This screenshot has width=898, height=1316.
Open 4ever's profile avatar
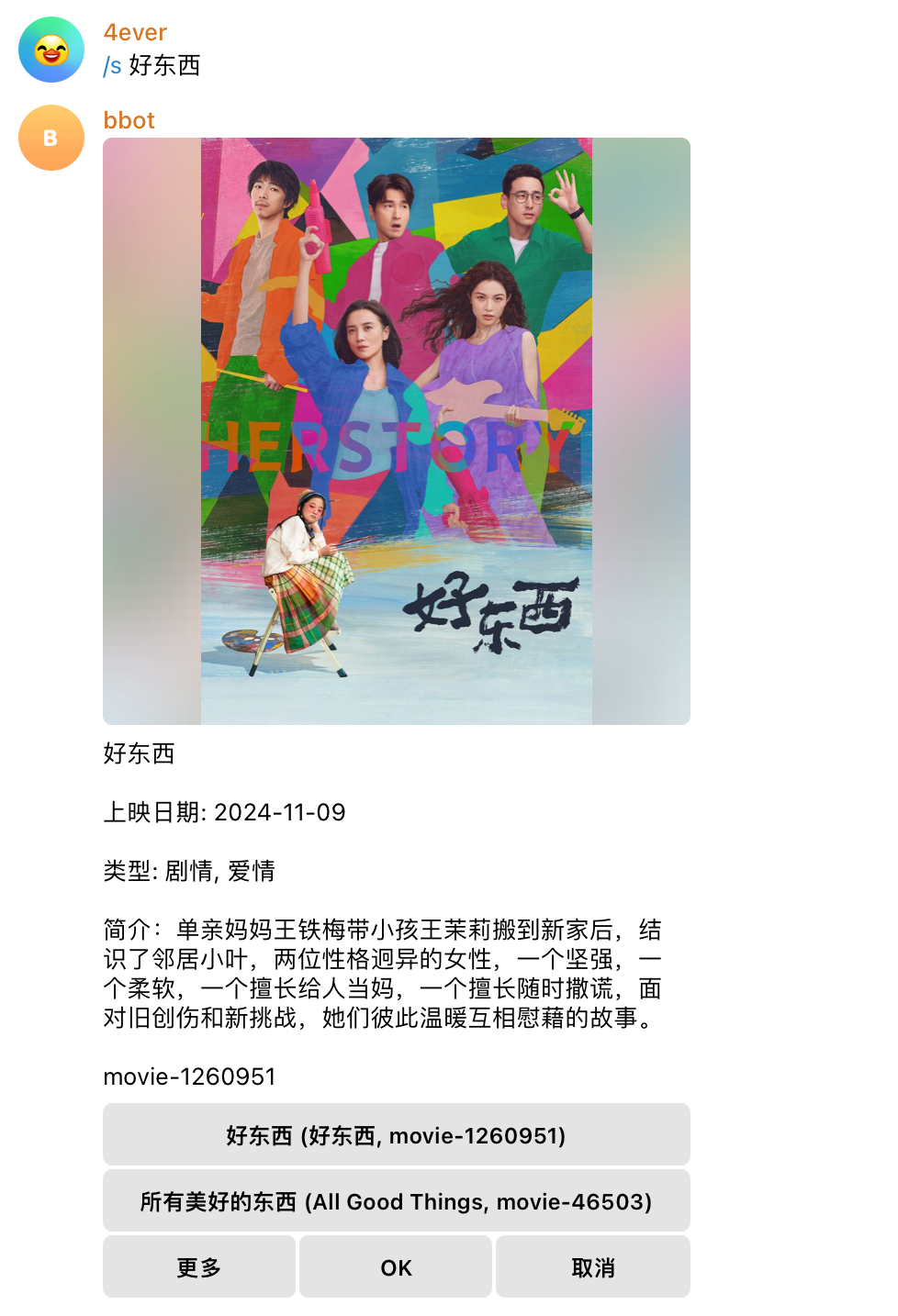51,50
